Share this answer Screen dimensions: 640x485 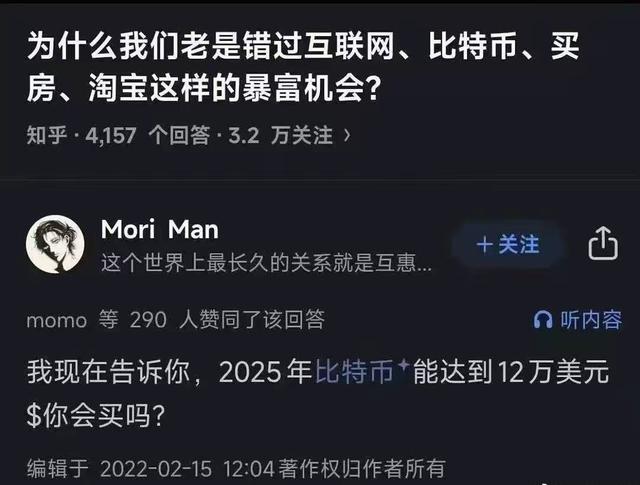tap(603, 243)
